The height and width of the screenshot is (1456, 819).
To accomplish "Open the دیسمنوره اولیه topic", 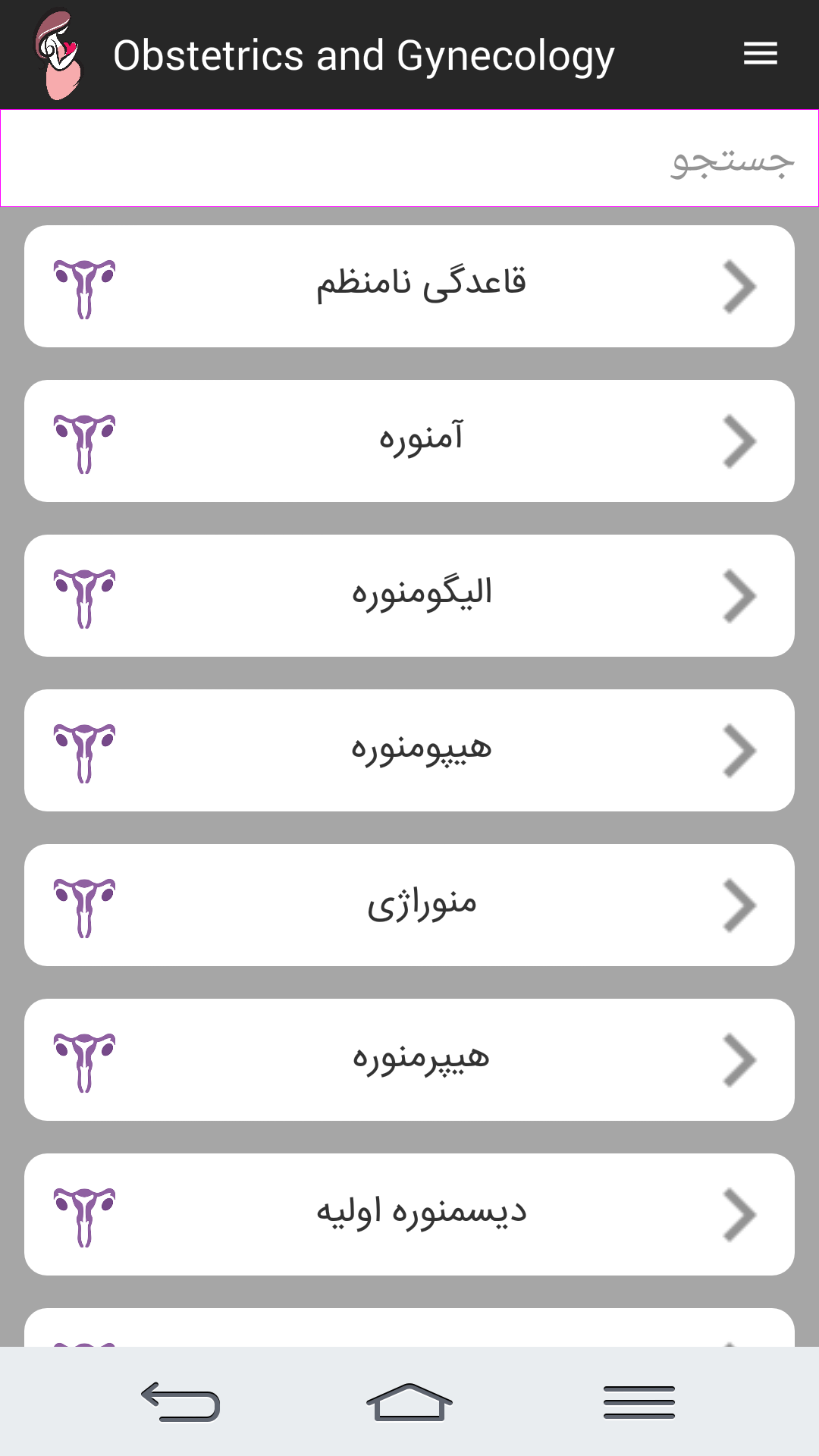I will (409, 1215).
